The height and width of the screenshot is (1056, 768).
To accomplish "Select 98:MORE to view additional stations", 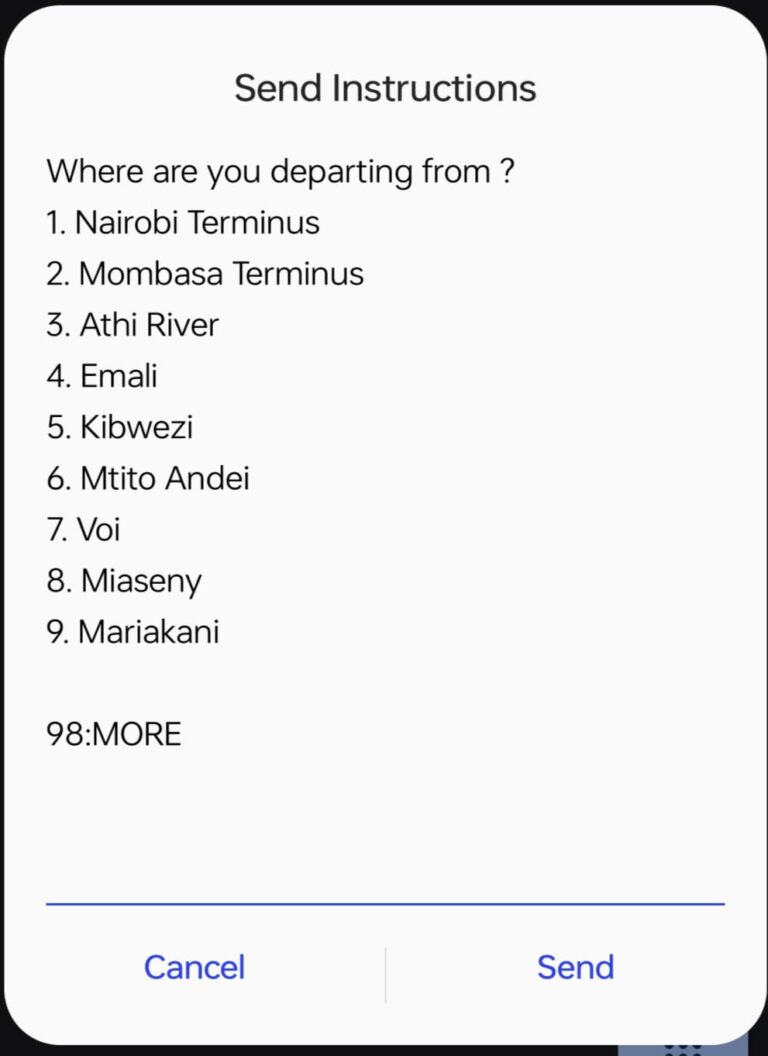I will point(112,733).
